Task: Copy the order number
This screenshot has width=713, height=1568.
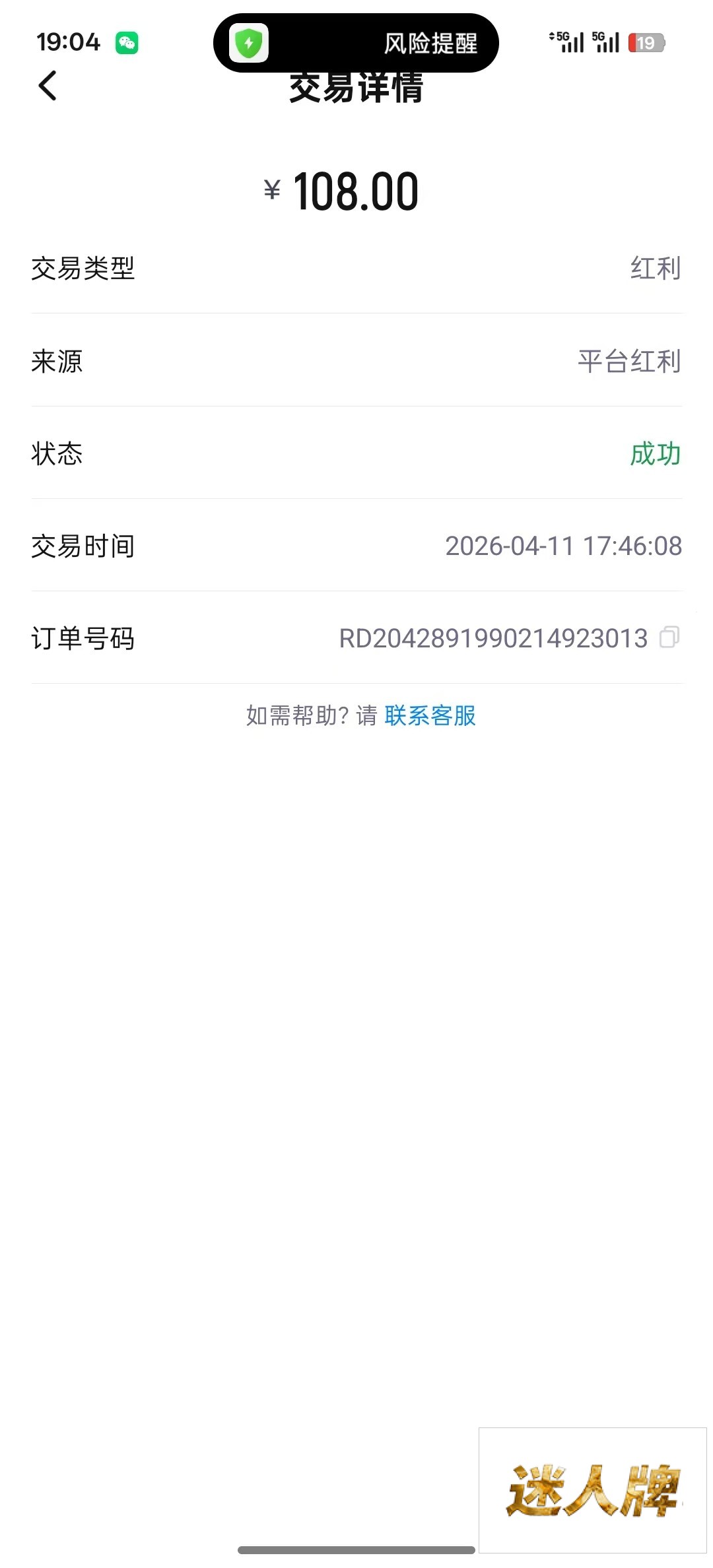Action: pos(669,637)
